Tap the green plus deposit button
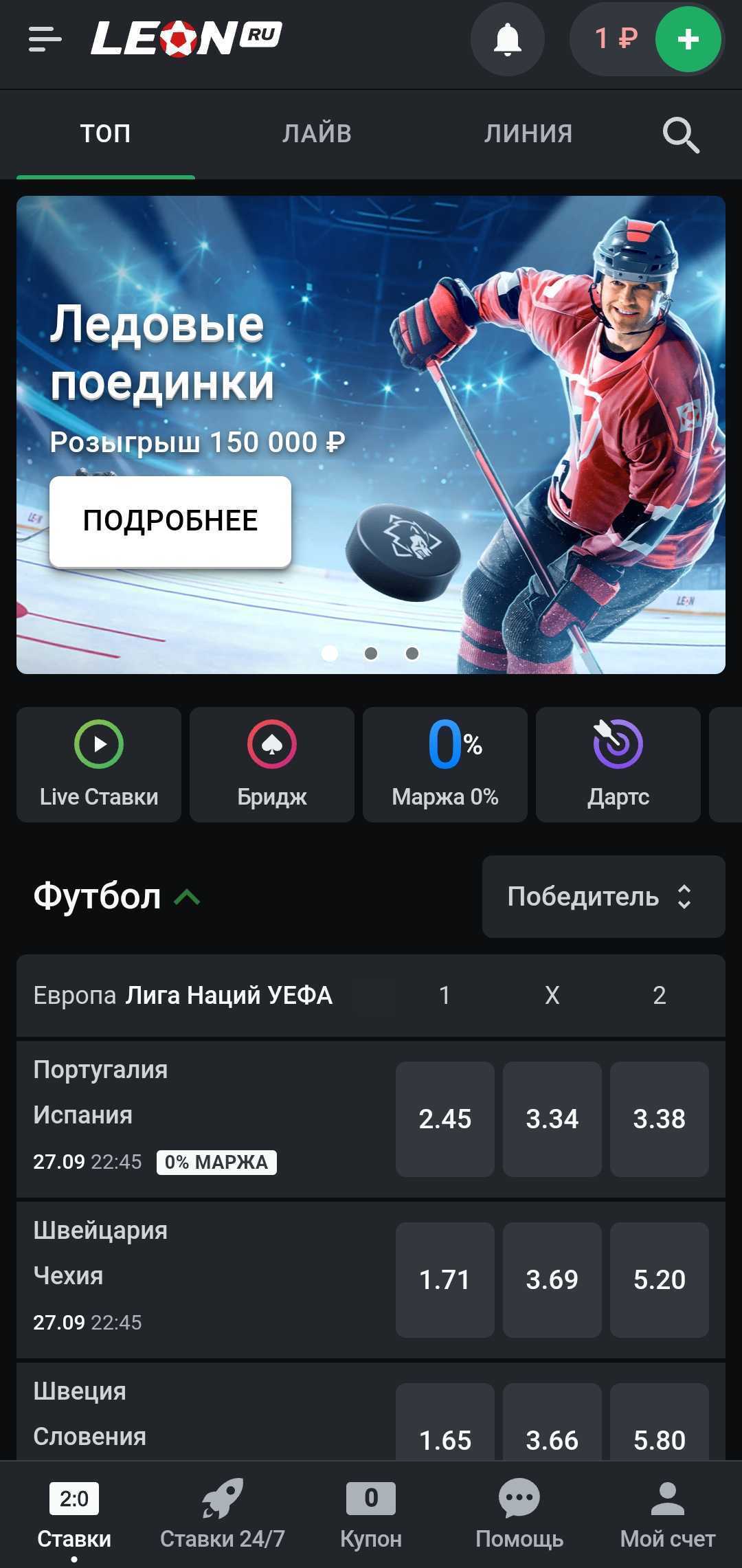The image size is (742, 1568). [x=688, y=39]
